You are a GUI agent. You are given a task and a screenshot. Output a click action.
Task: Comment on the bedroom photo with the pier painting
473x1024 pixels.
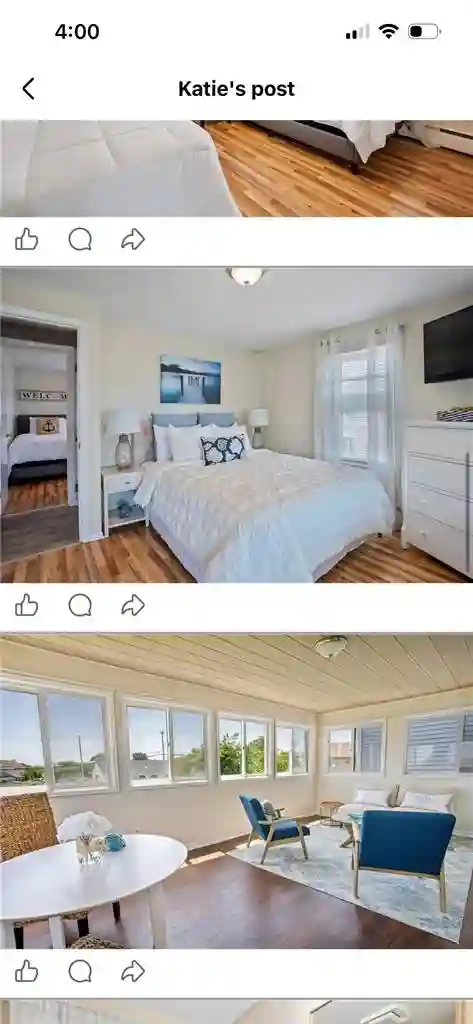coord(80,605)
